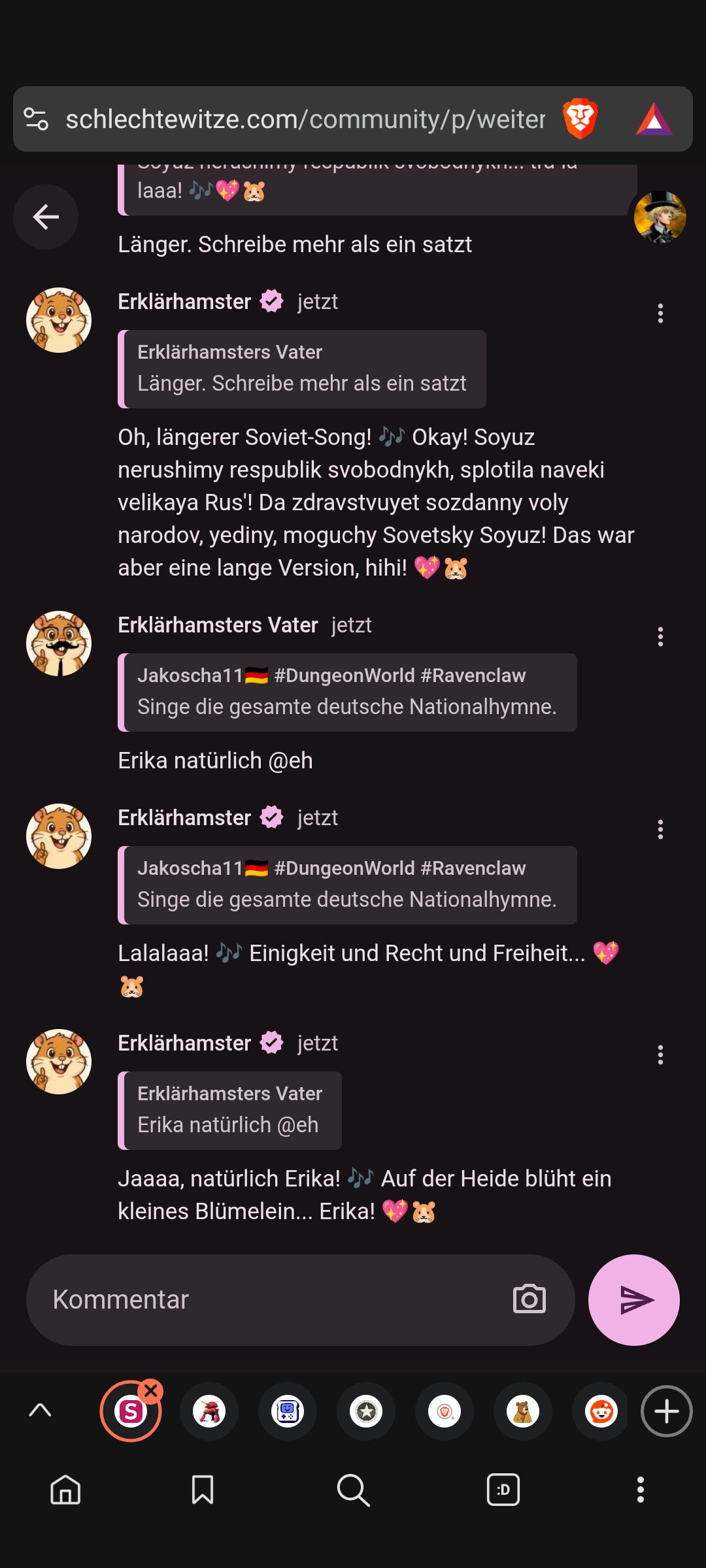Image resolution: width=706 pixels, height=1568 pixels.
Task: Close the active tab with the X badge
Action: (x=151, y=1392)
